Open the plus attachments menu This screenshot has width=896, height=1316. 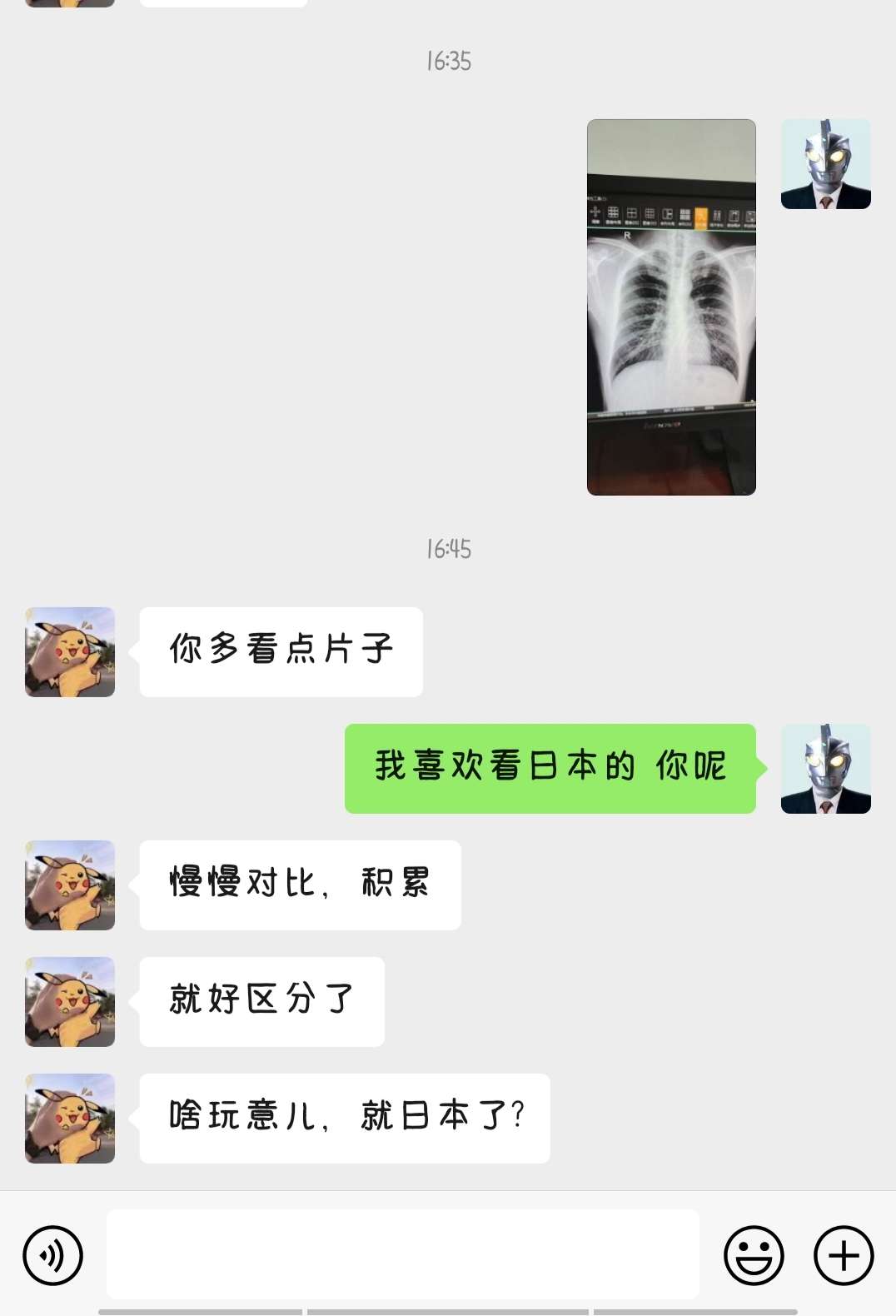pos(843,1255)
